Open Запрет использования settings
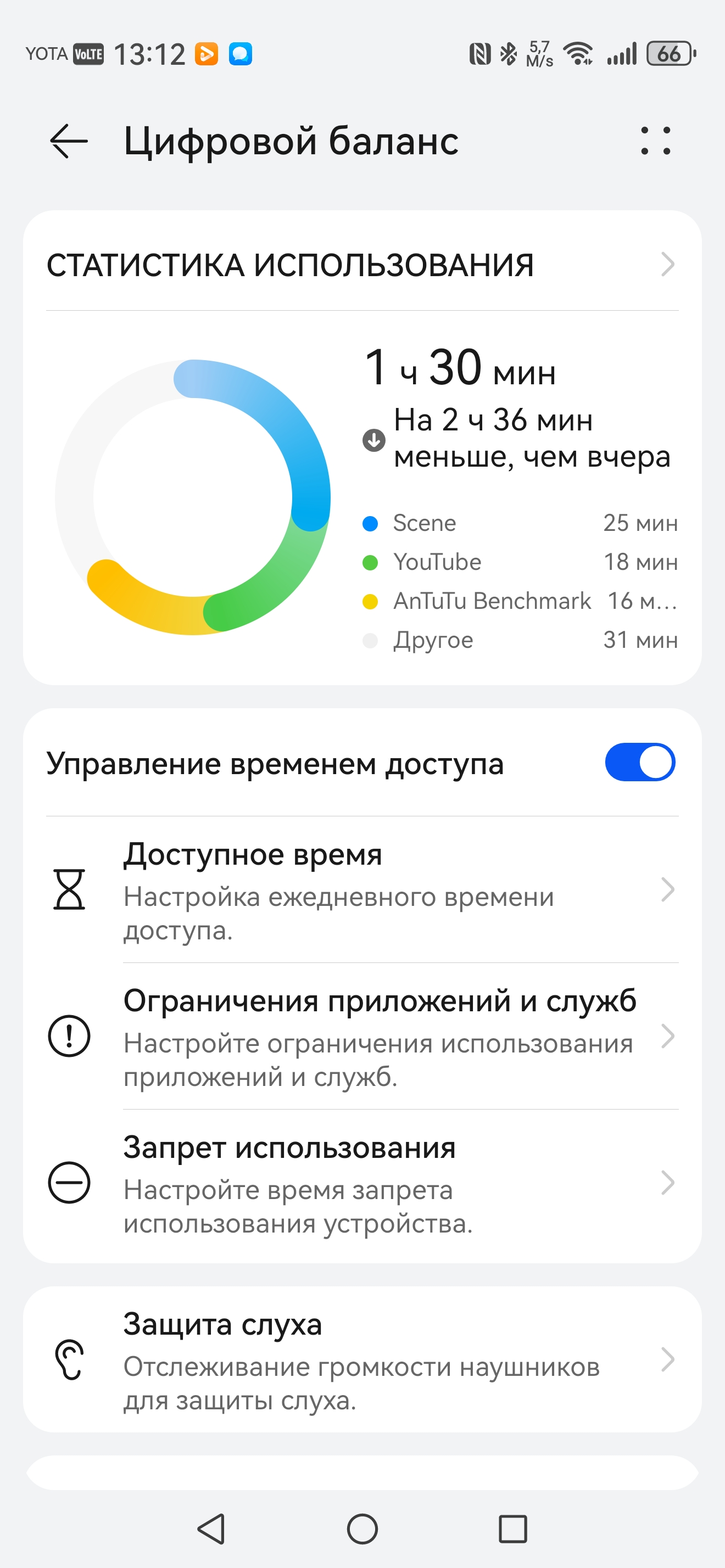Image resolution: width=725 pixels, height=1568 pixels. [362, 1183]
